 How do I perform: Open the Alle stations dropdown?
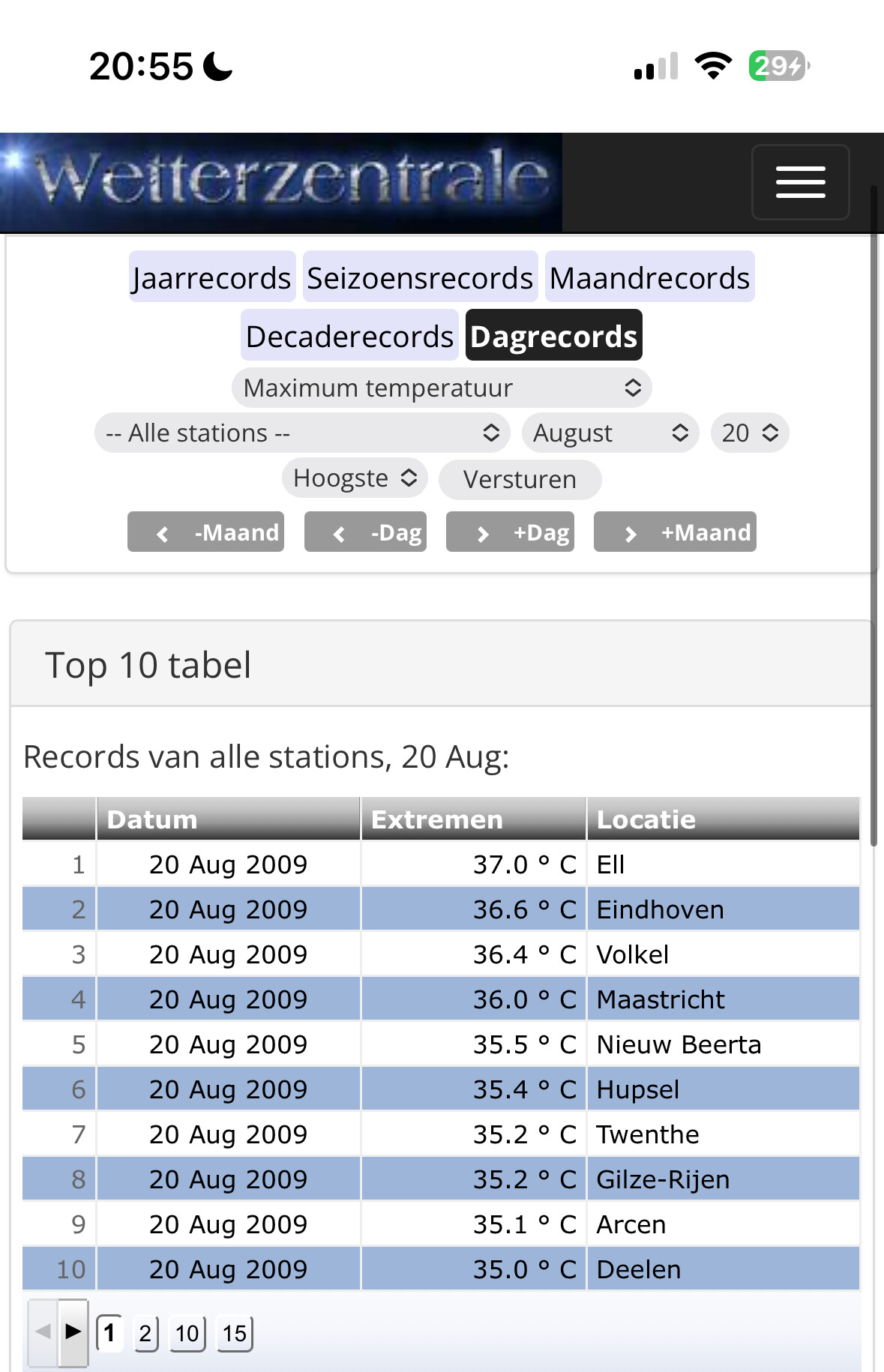pos(302,433)
